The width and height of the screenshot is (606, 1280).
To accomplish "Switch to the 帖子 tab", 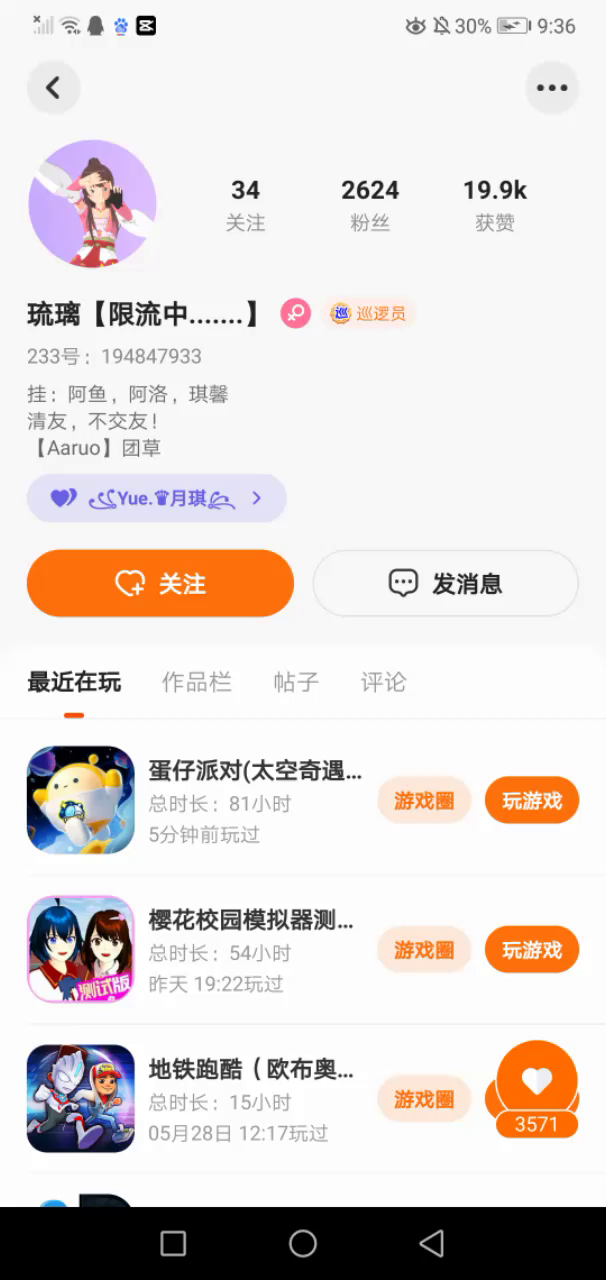I will tap(296, 682).
